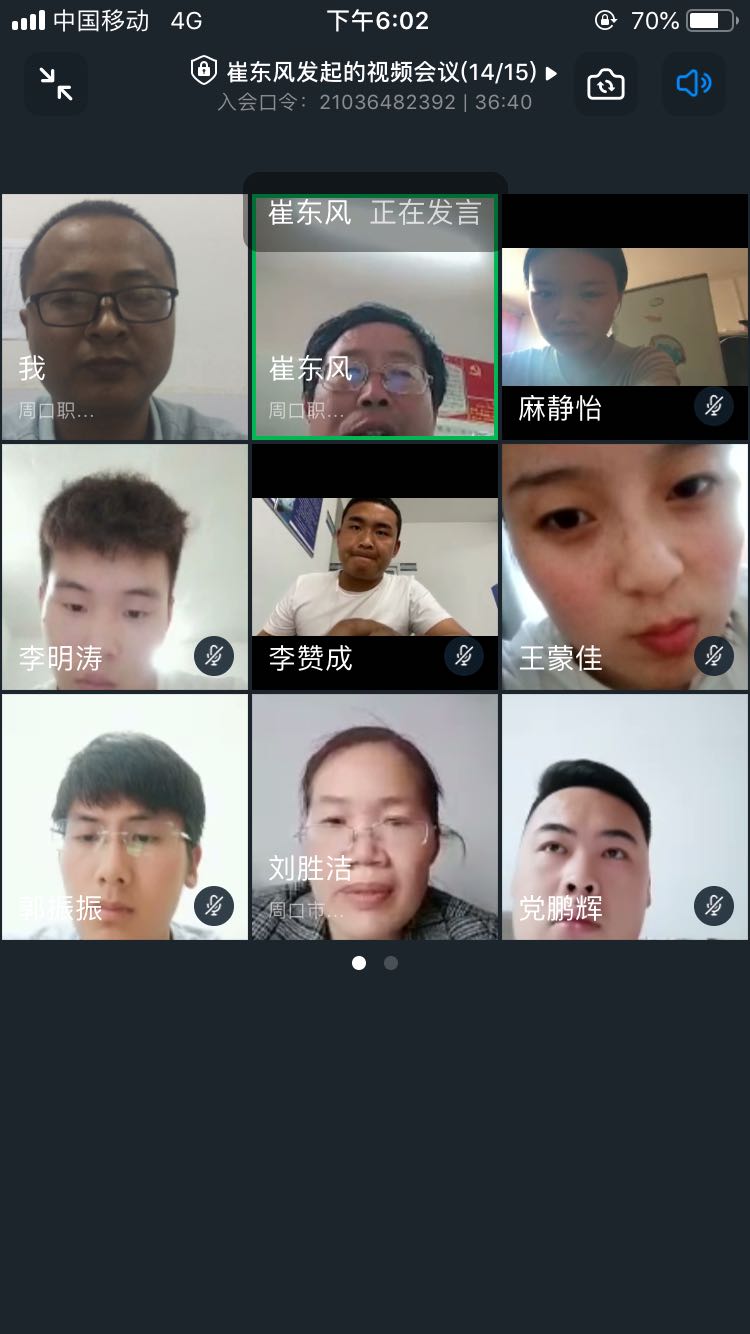Open 刘胜洁's video tile

(x=374, y=817)
